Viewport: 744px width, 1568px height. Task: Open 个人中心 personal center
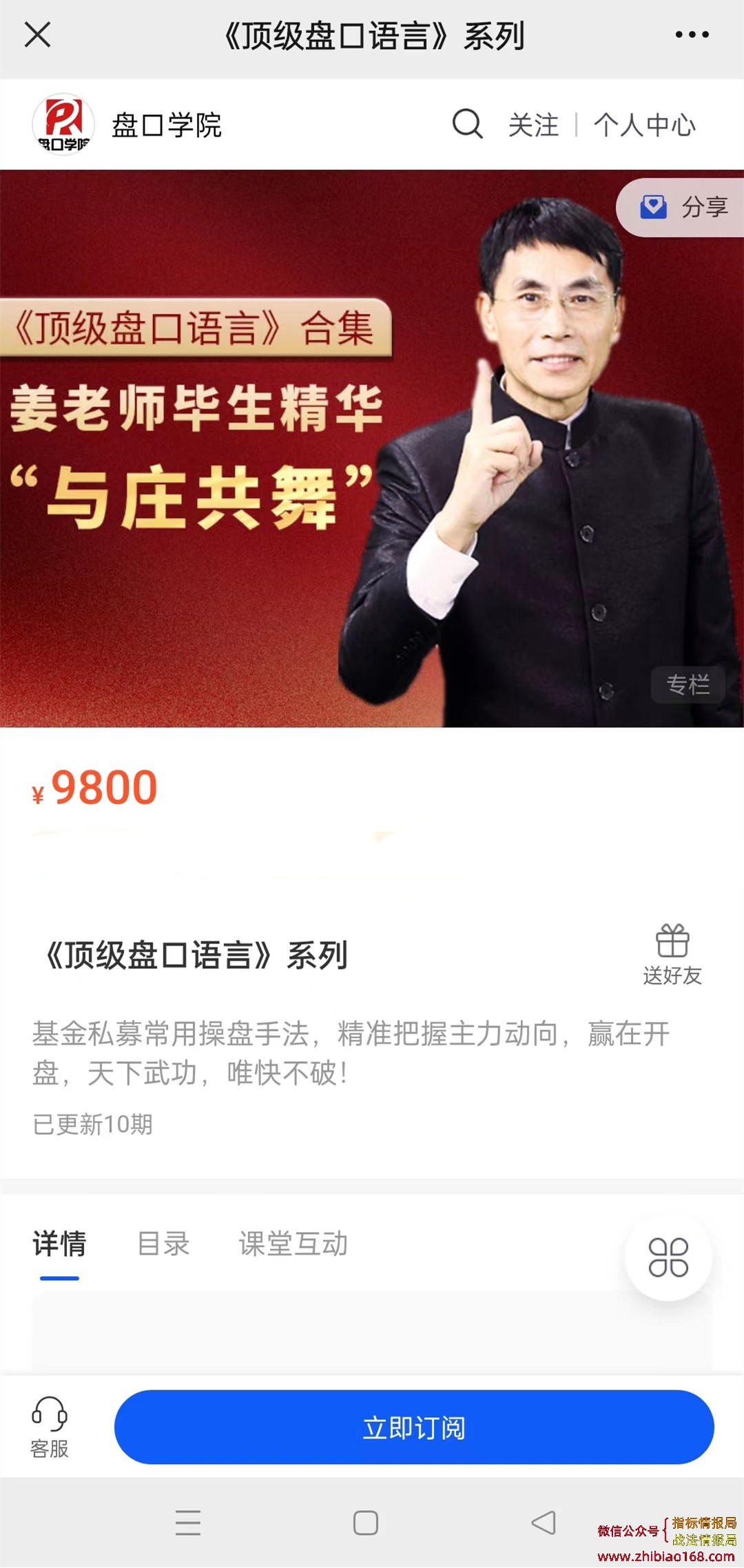click(645, 125)
